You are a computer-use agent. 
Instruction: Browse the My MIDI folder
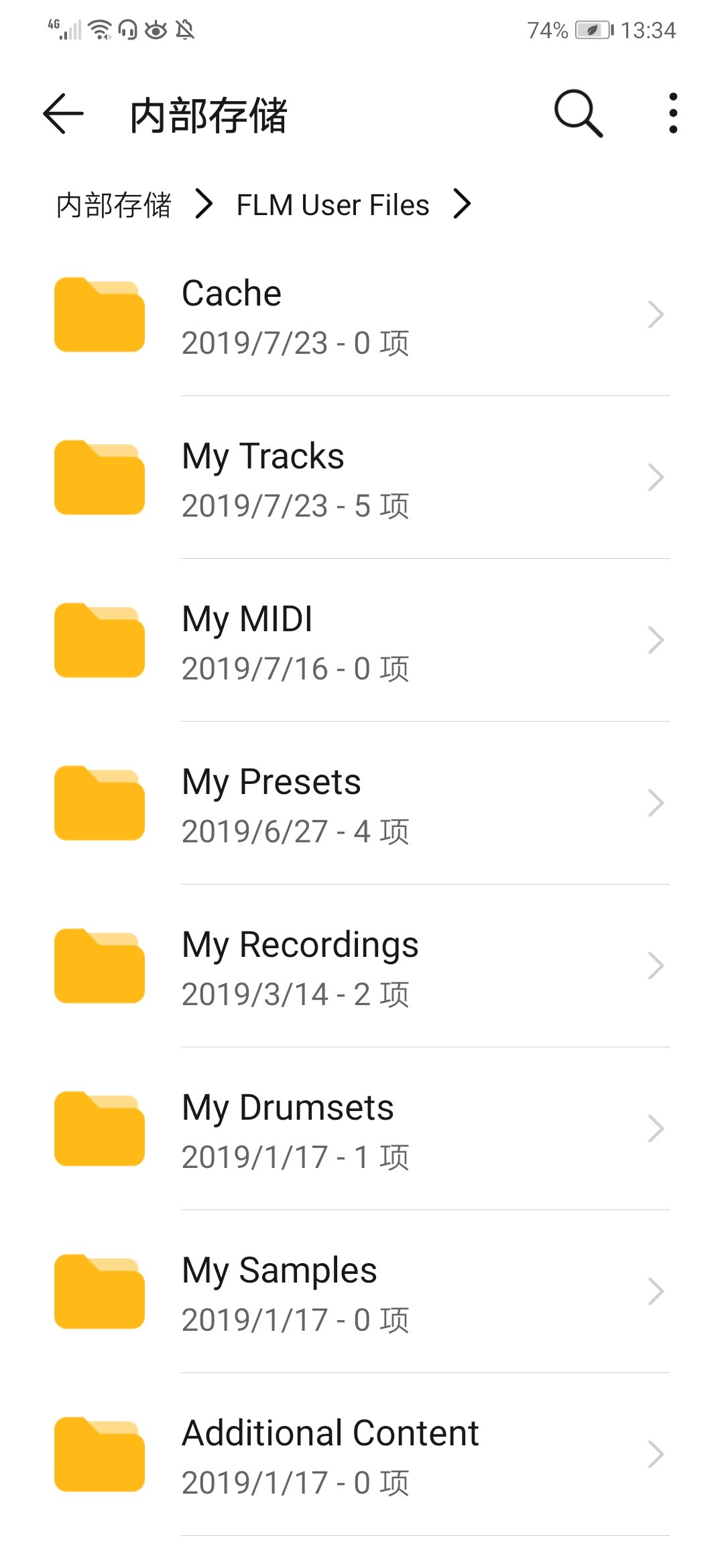coord(362,641)
